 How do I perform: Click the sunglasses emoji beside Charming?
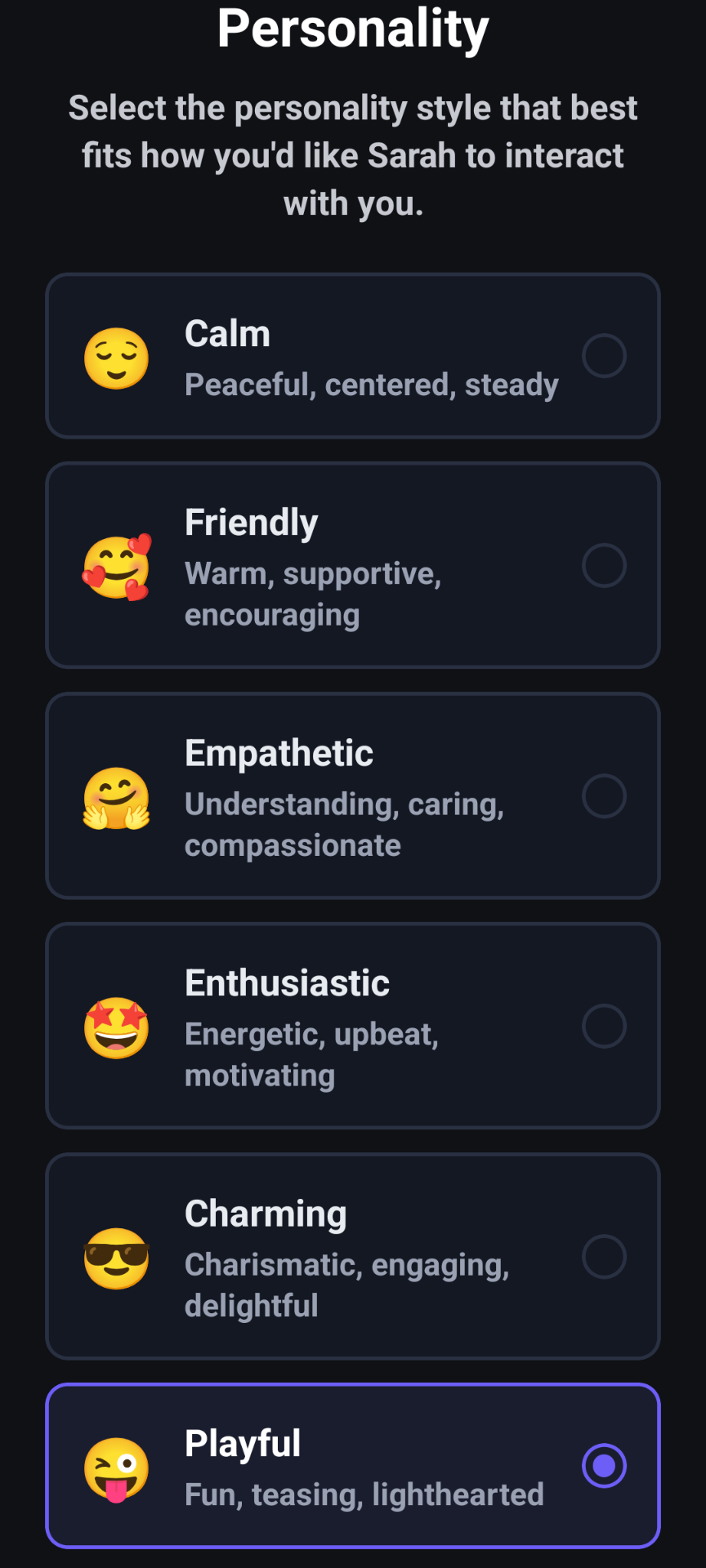pyautogui.click(x=116, y=1258)
